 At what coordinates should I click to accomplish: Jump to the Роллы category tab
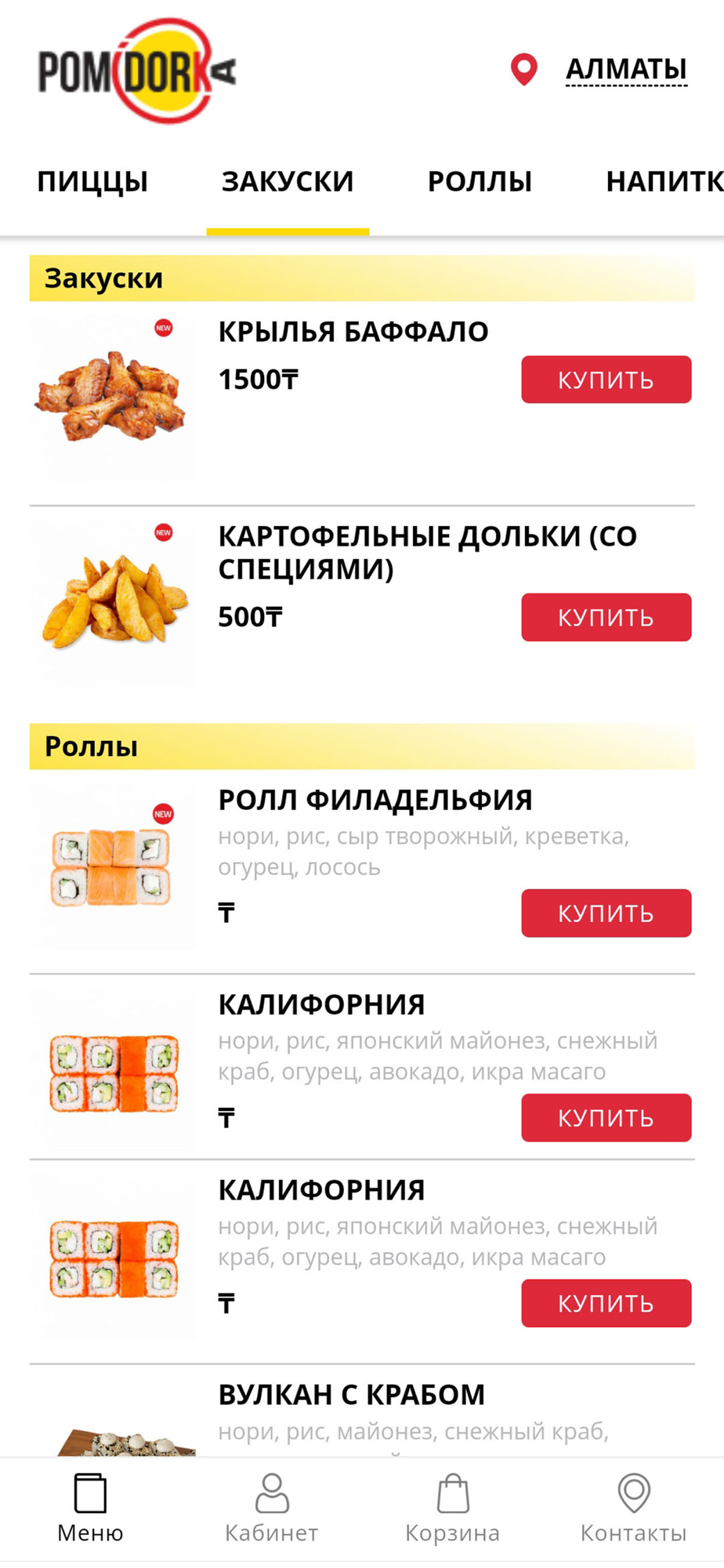[x=480, y=182]
